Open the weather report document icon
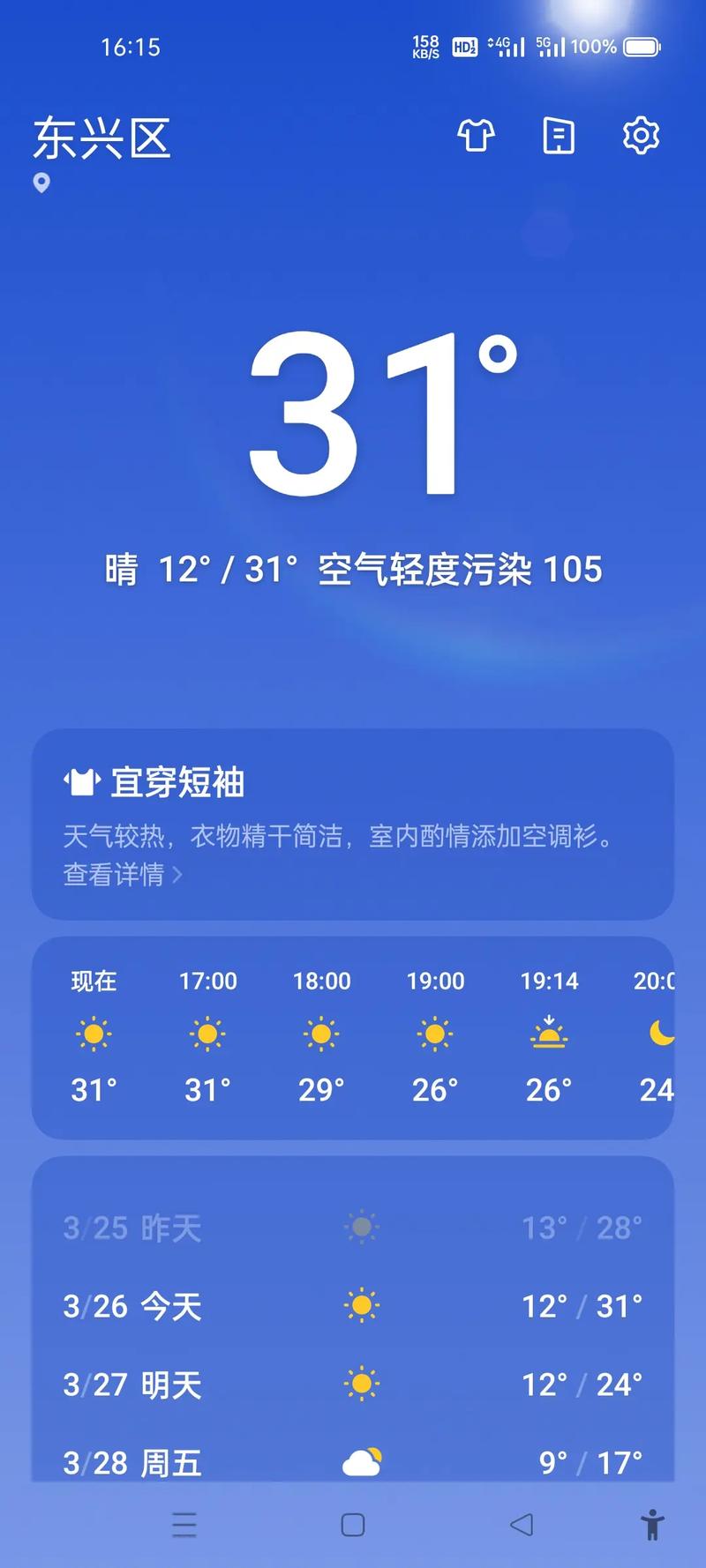The image size is (706, 1568). [x=559, y=137]
